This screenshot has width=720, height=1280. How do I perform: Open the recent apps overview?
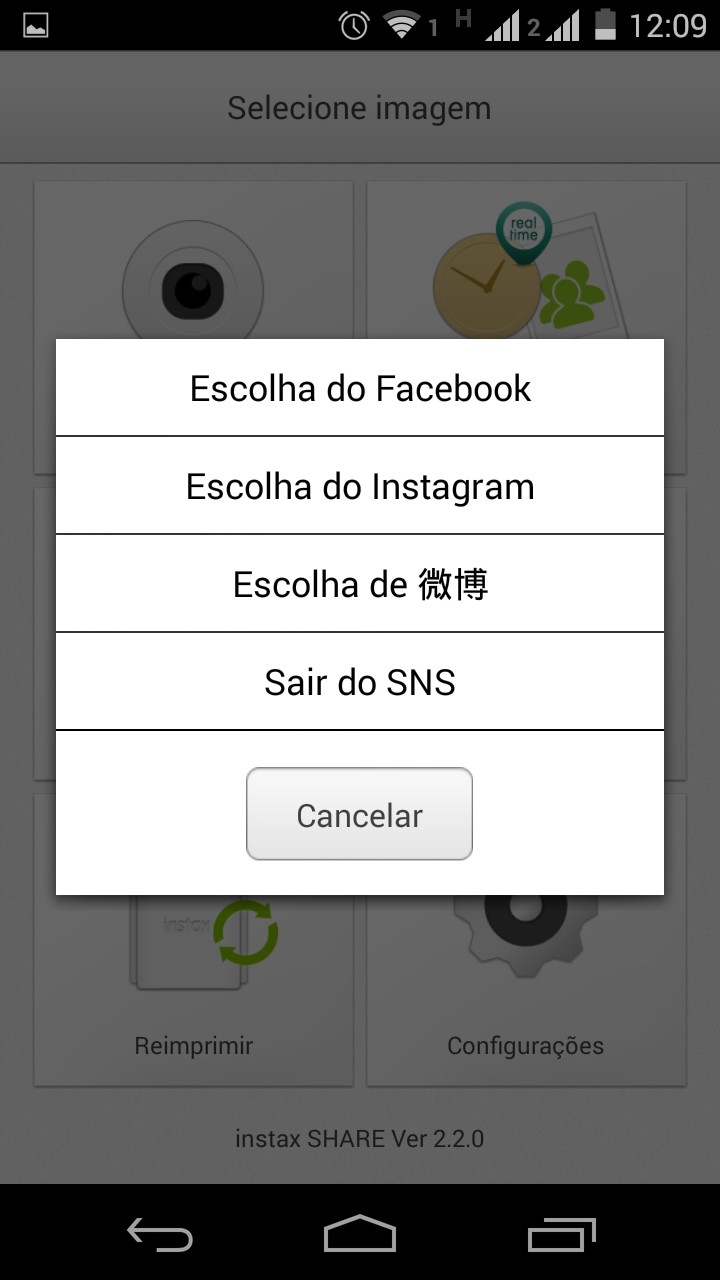coord(561,1234)
